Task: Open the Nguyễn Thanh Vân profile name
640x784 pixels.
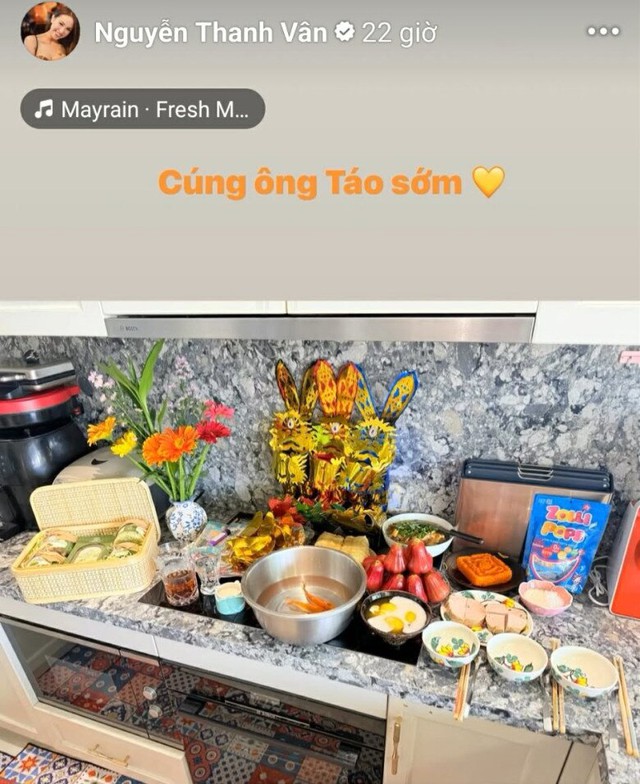Action: (211, 32)
